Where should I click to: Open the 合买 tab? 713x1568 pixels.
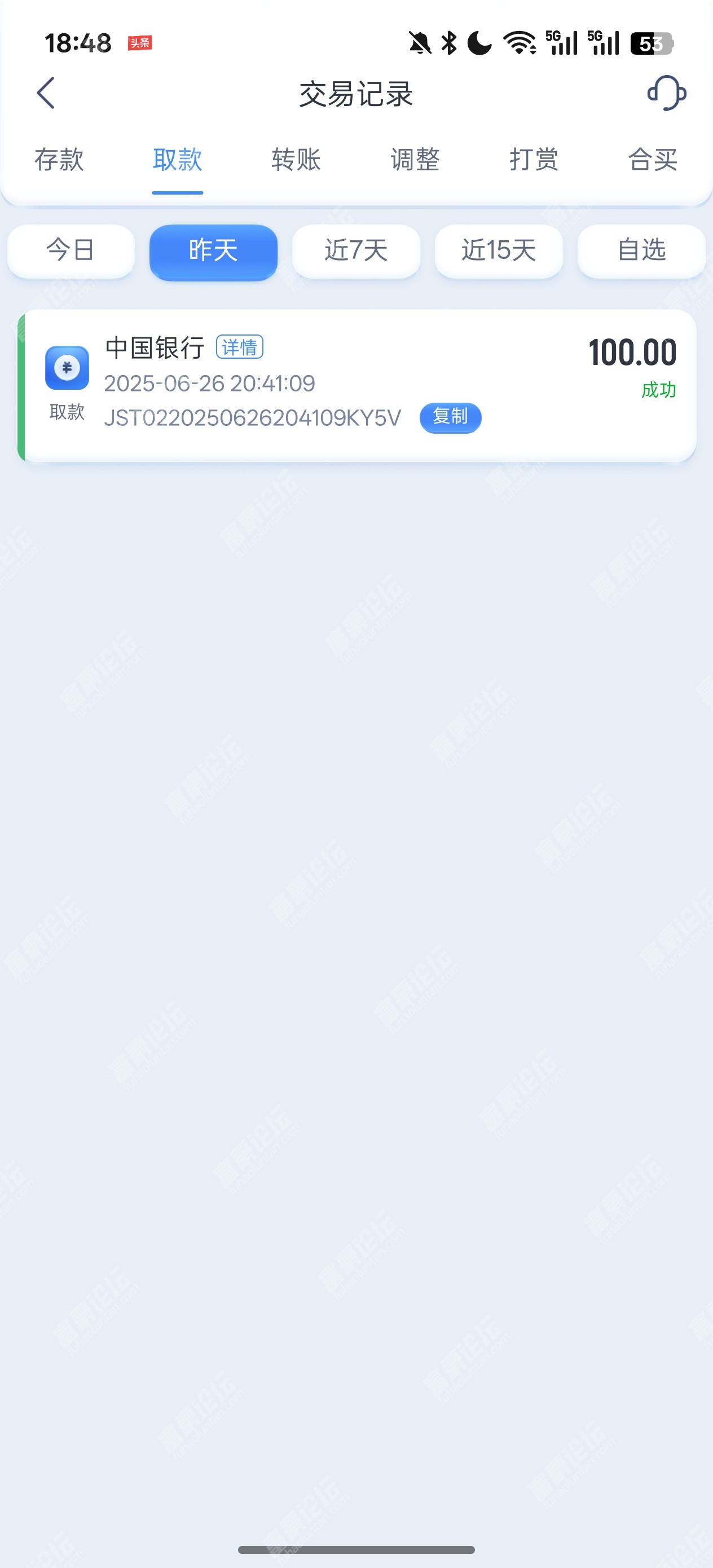click(652, 160)
